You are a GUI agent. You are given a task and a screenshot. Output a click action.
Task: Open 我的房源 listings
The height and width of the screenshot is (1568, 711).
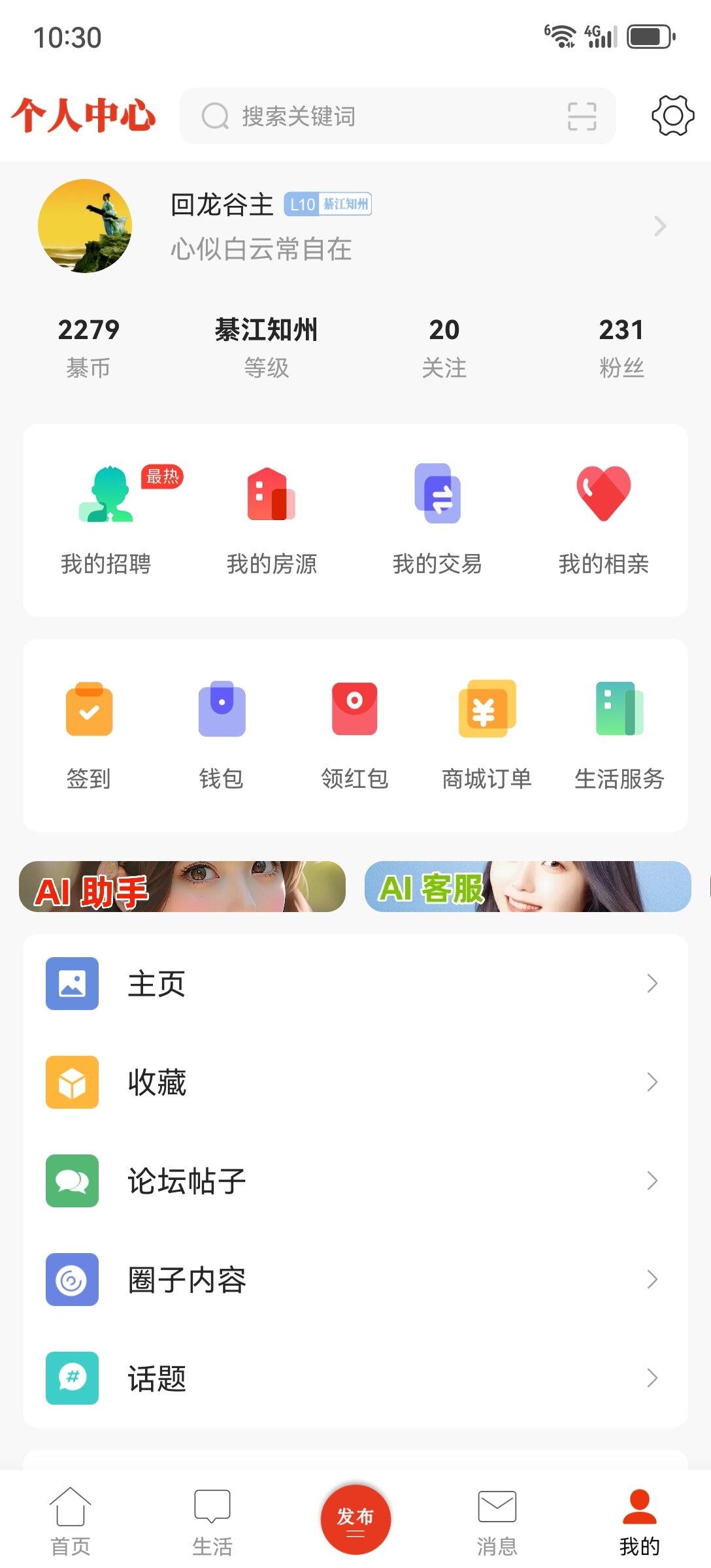(x=272, y=517)
